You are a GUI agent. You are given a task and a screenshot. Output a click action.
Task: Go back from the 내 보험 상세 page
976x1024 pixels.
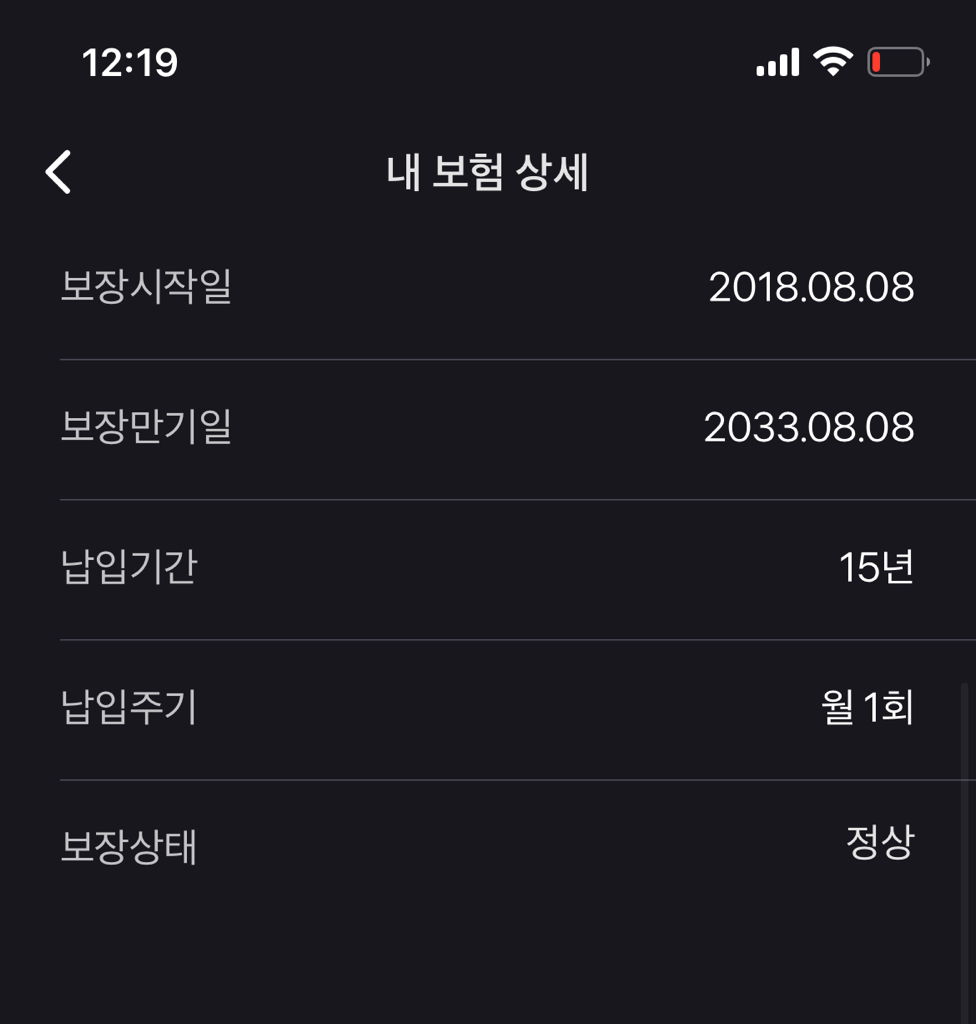(59, 172)
